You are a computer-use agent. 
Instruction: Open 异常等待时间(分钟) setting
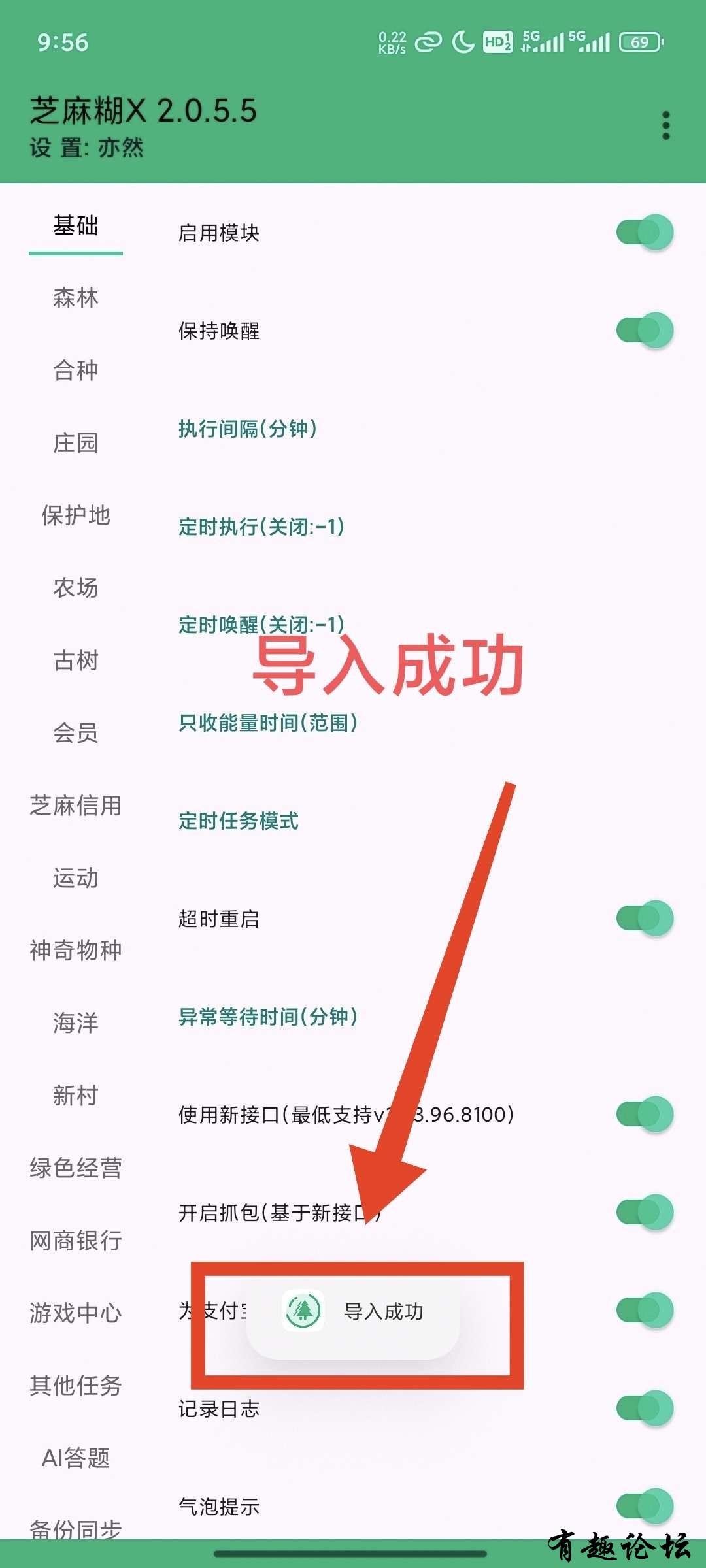point(267,1017)
